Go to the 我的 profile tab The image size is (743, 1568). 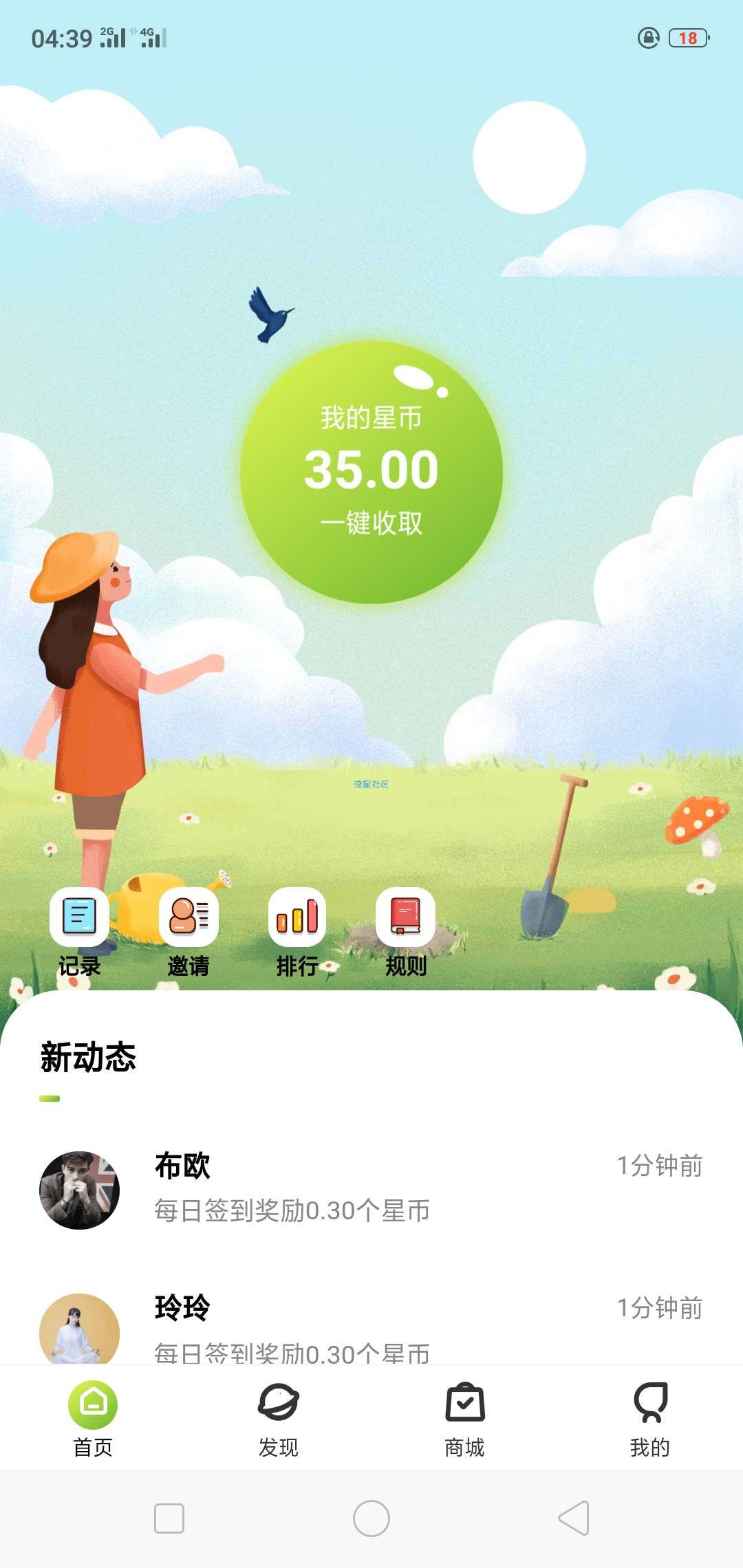tap(650, 1418)
